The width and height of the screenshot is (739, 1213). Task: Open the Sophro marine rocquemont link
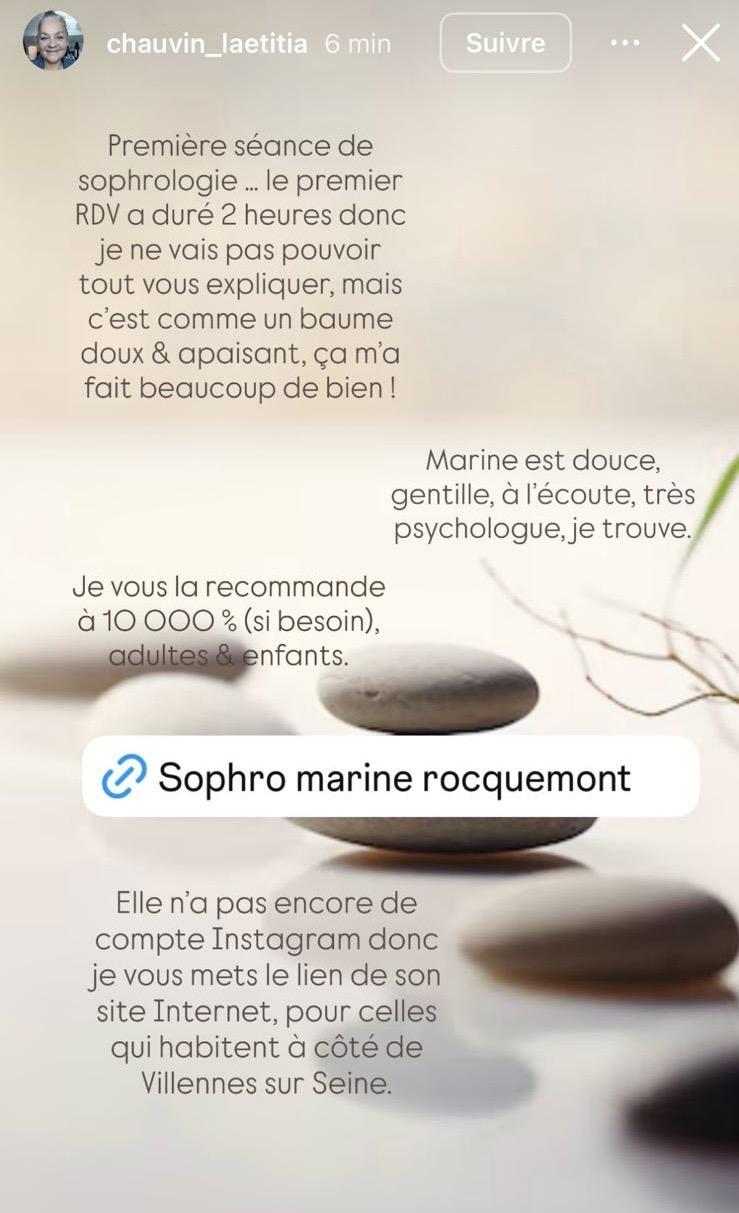[x=390, y=777]
